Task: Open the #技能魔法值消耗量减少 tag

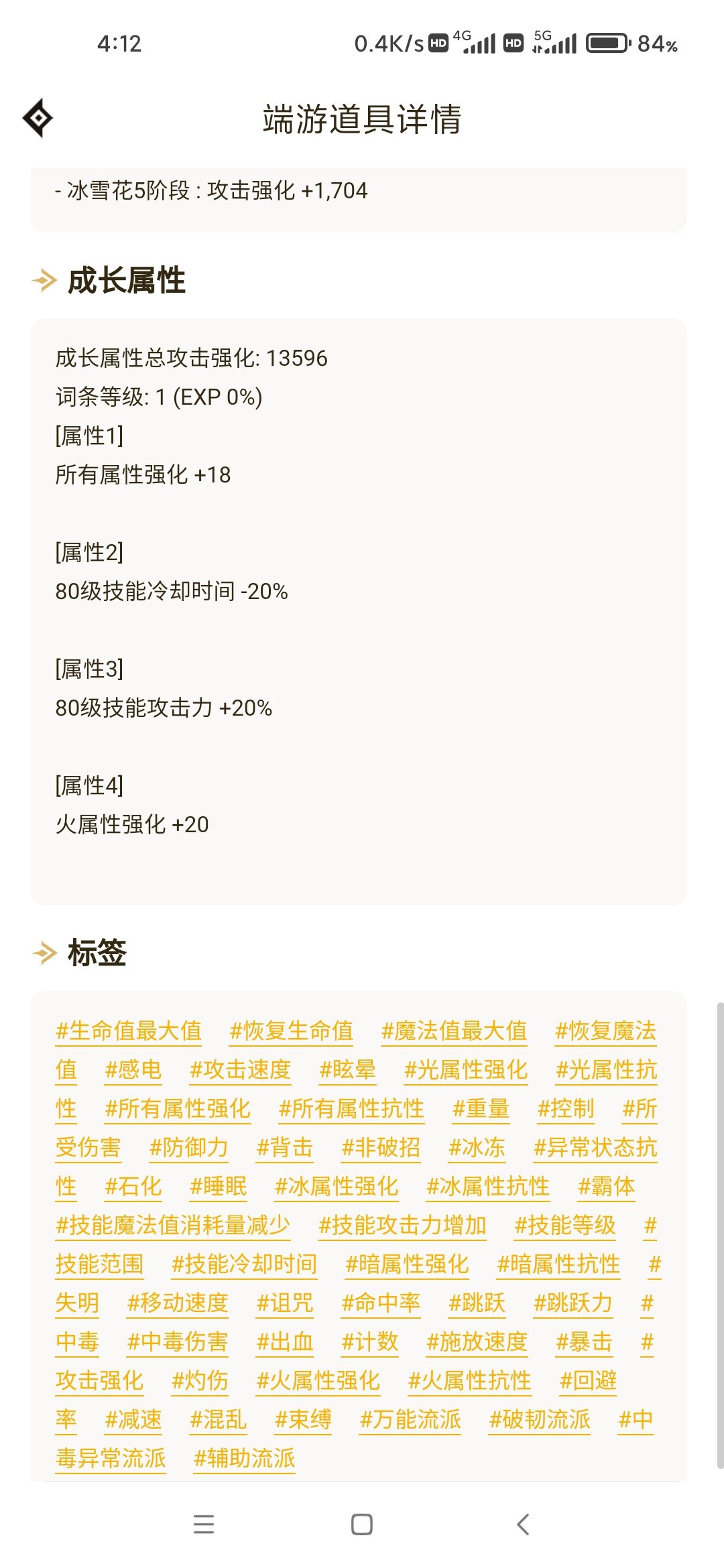Action: [x=173, y=1225]
